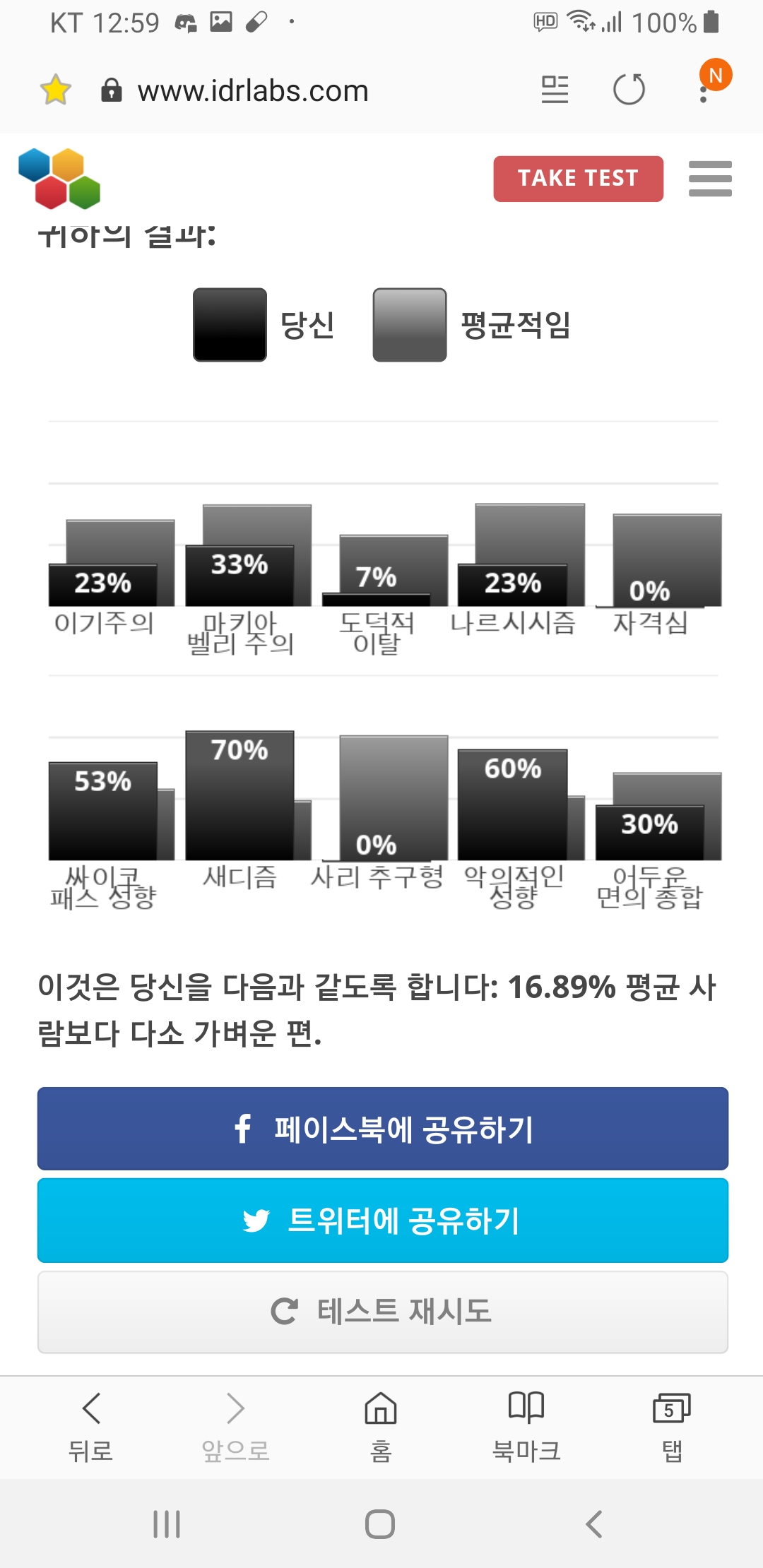763x1568 pixels.
Task: Tap the system home button
Action: coord(380,1524)
